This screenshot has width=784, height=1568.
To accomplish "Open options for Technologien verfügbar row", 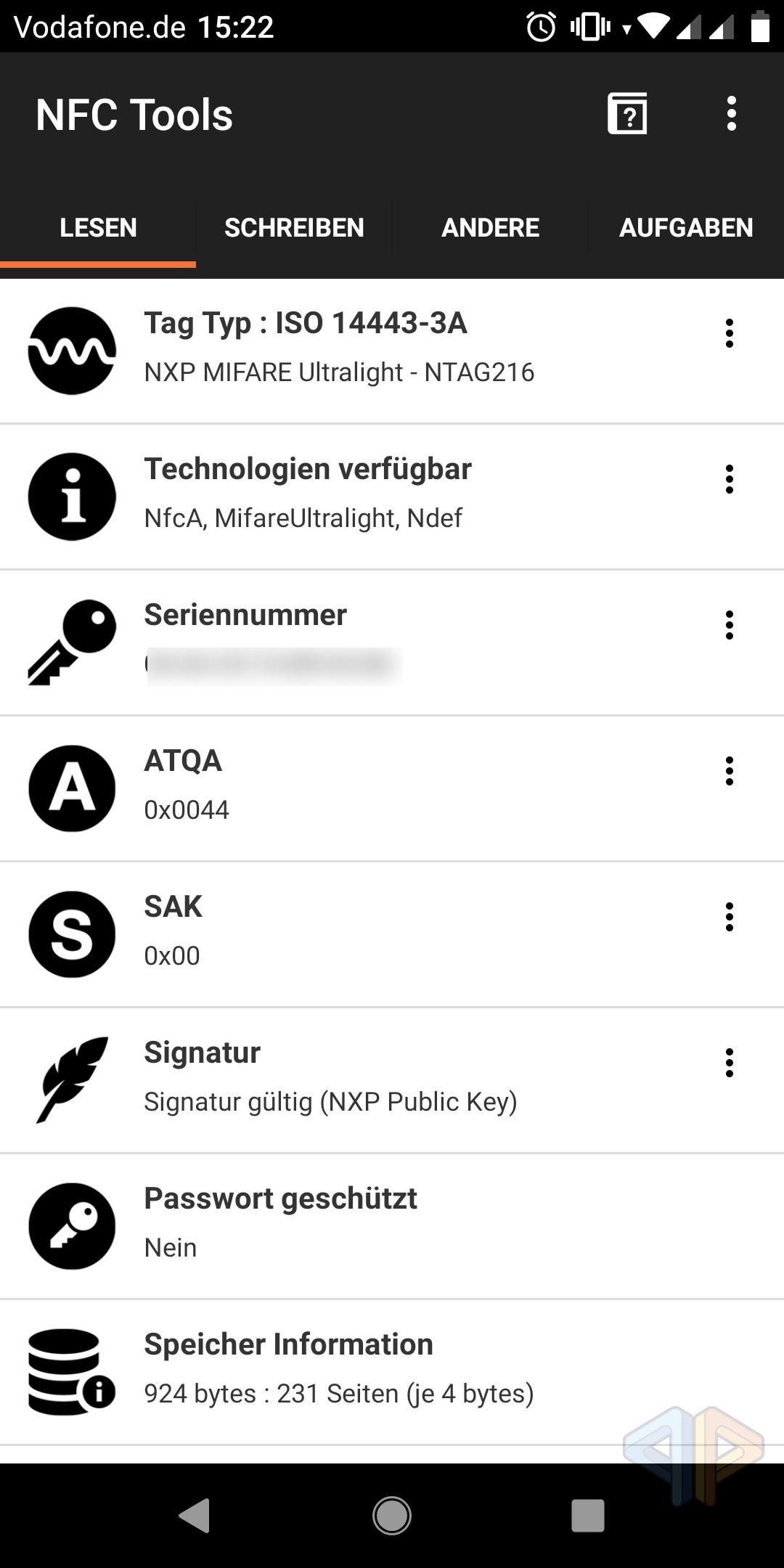I will click(730, 479).
